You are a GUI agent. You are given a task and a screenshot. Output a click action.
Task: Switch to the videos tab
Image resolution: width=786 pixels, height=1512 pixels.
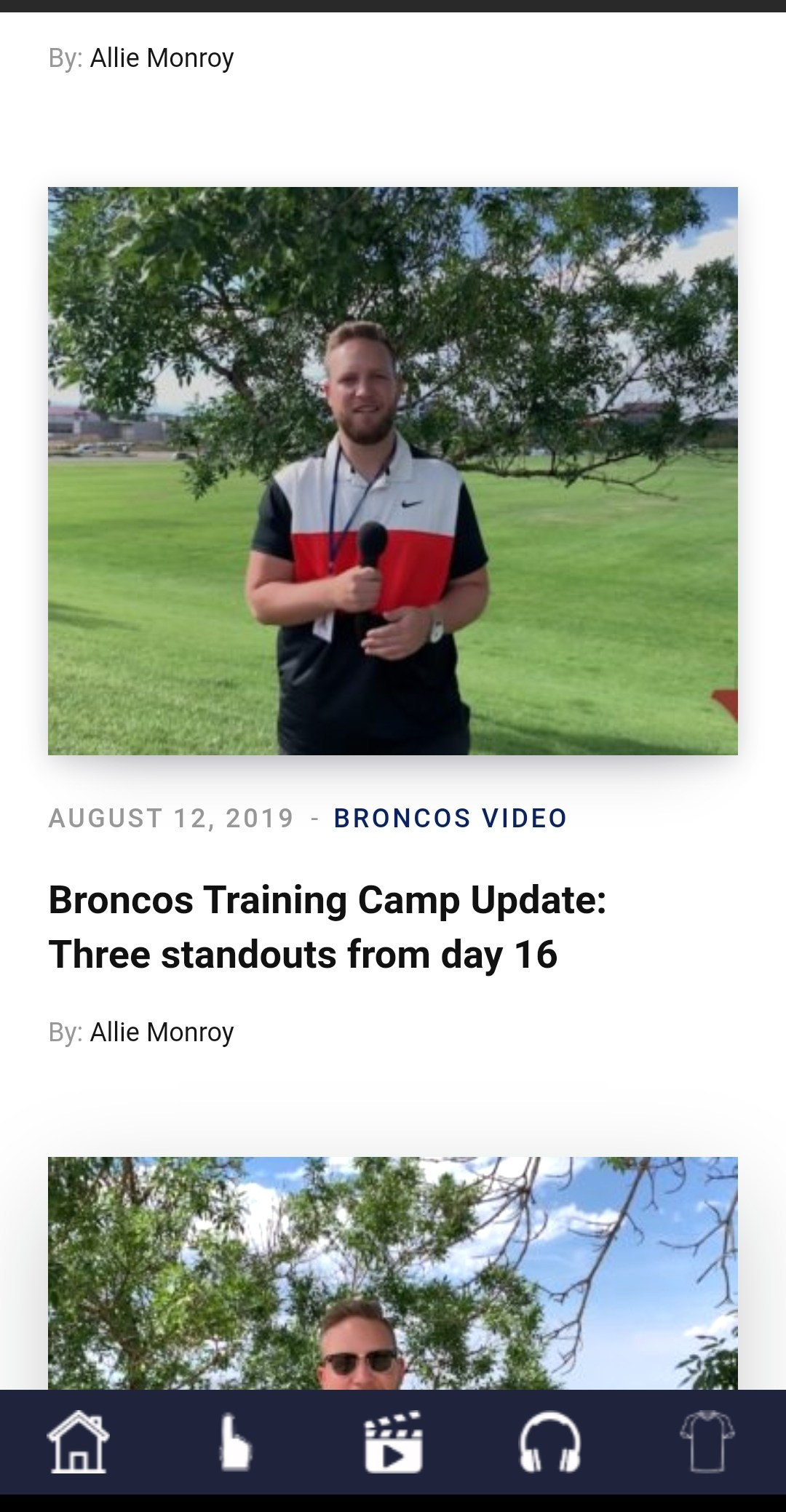click(x=393, y=1442)
